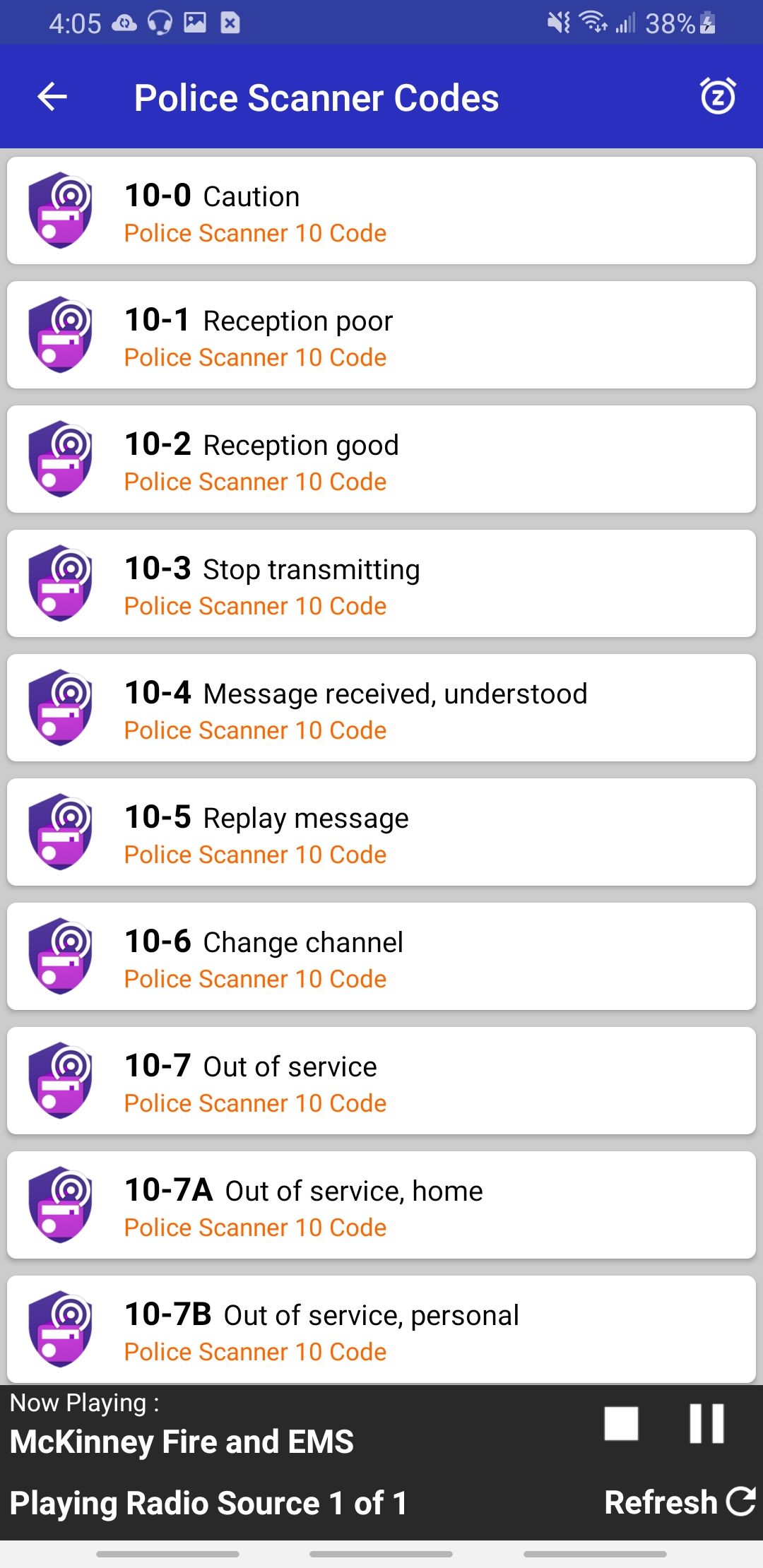
Task: Pause the currently playing radio feed
Action: click(706, 1423)
